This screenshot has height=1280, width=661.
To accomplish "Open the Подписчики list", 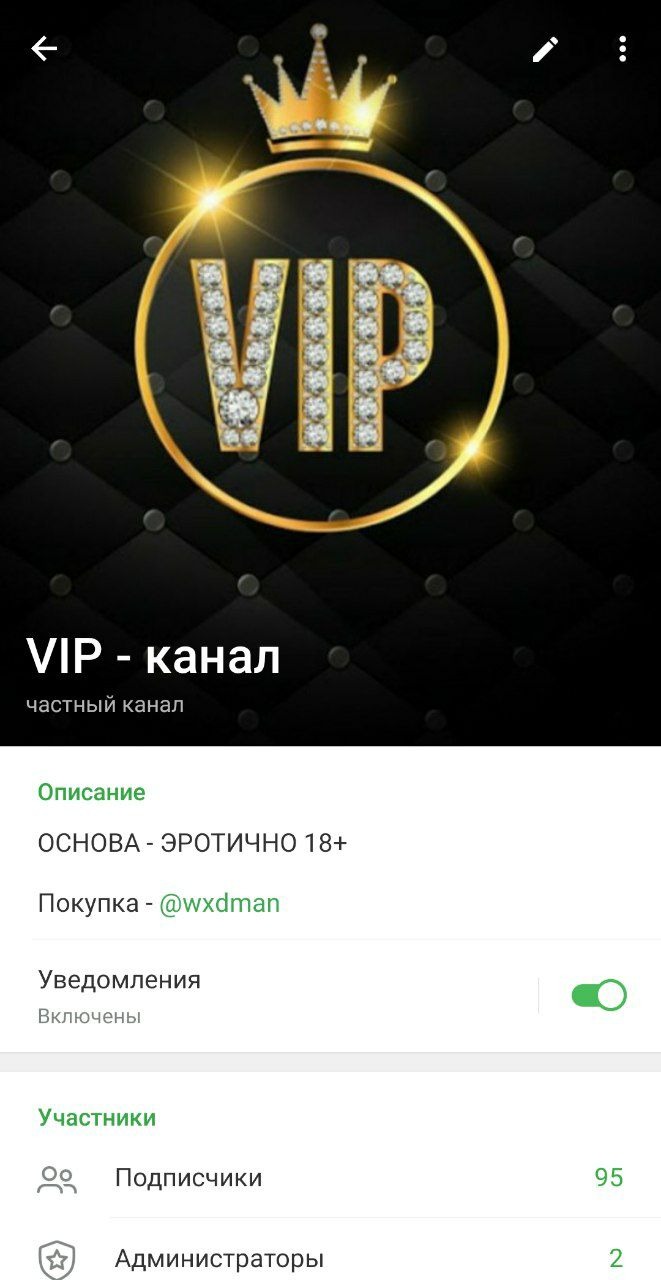I will [x=330, y=1178].
